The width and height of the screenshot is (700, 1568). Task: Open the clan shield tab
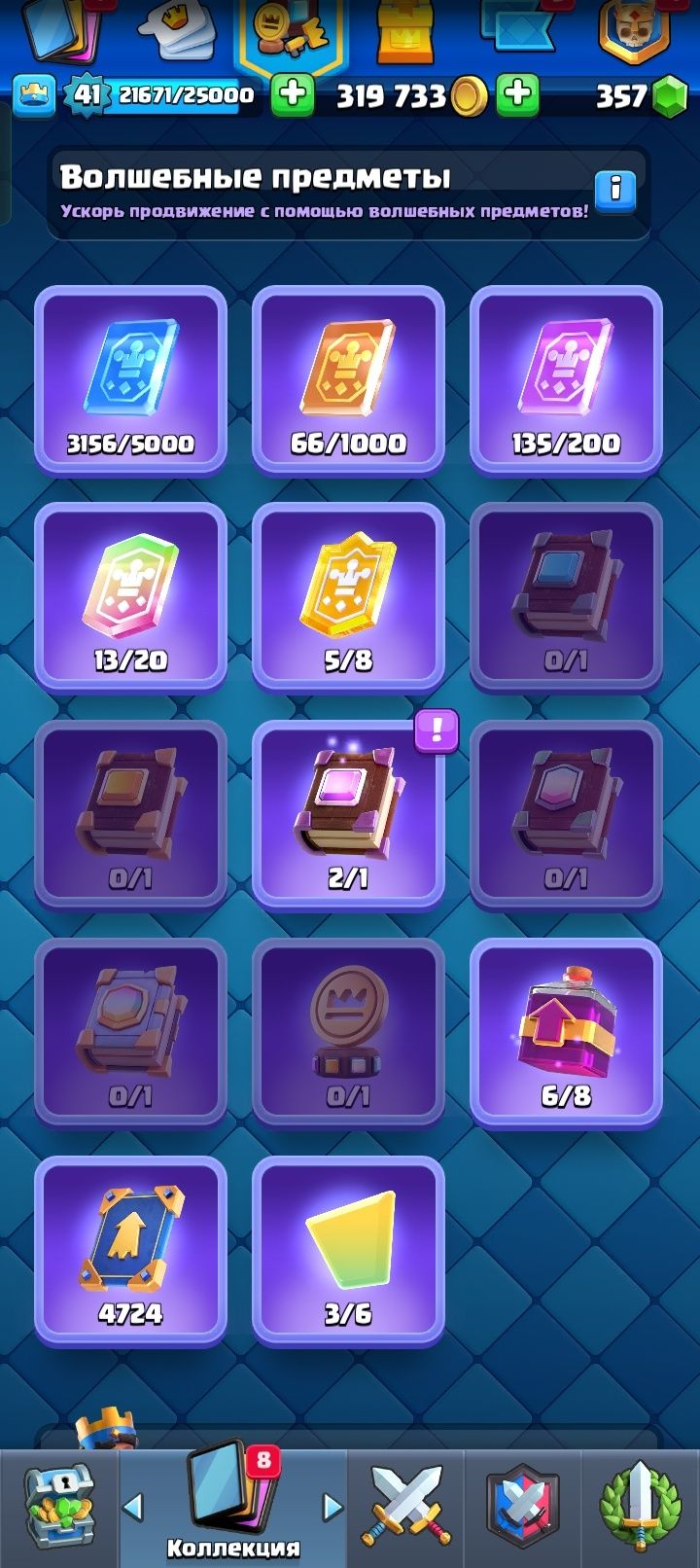pyautogui.click(x=523, y=1508)
